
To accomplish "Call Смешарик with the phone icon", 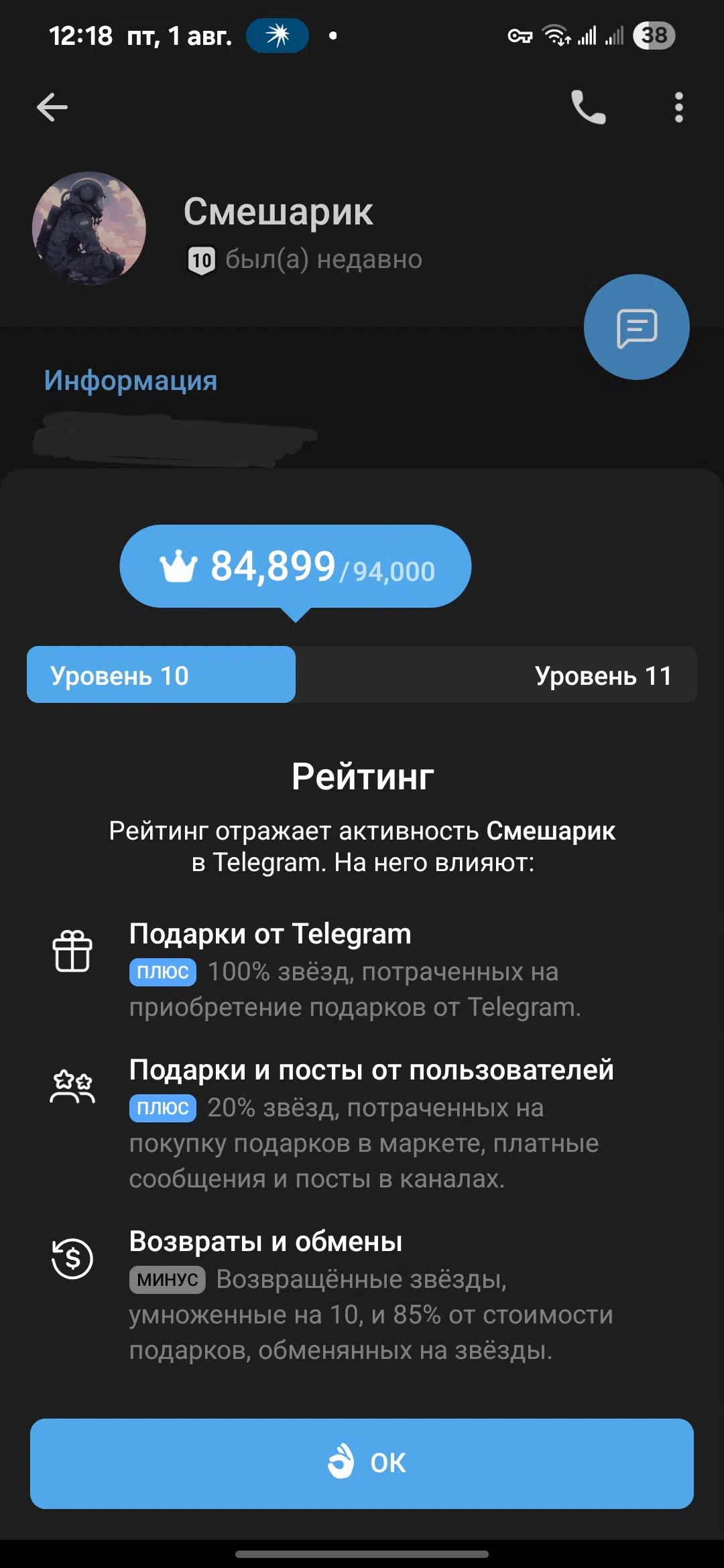I will tap(588, 107).
